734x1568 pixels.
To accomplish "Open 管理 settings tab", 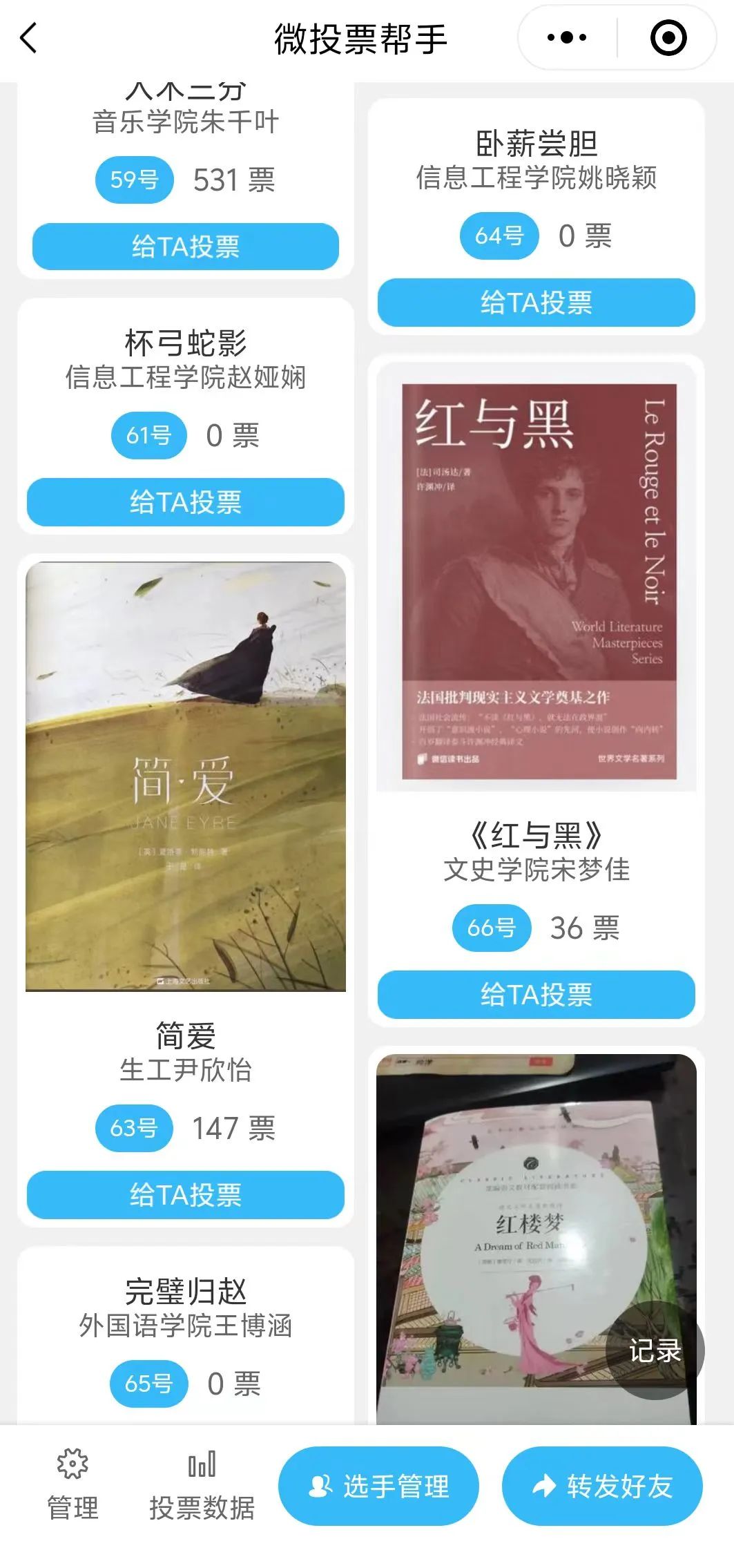I will (x=73, y=1486).
